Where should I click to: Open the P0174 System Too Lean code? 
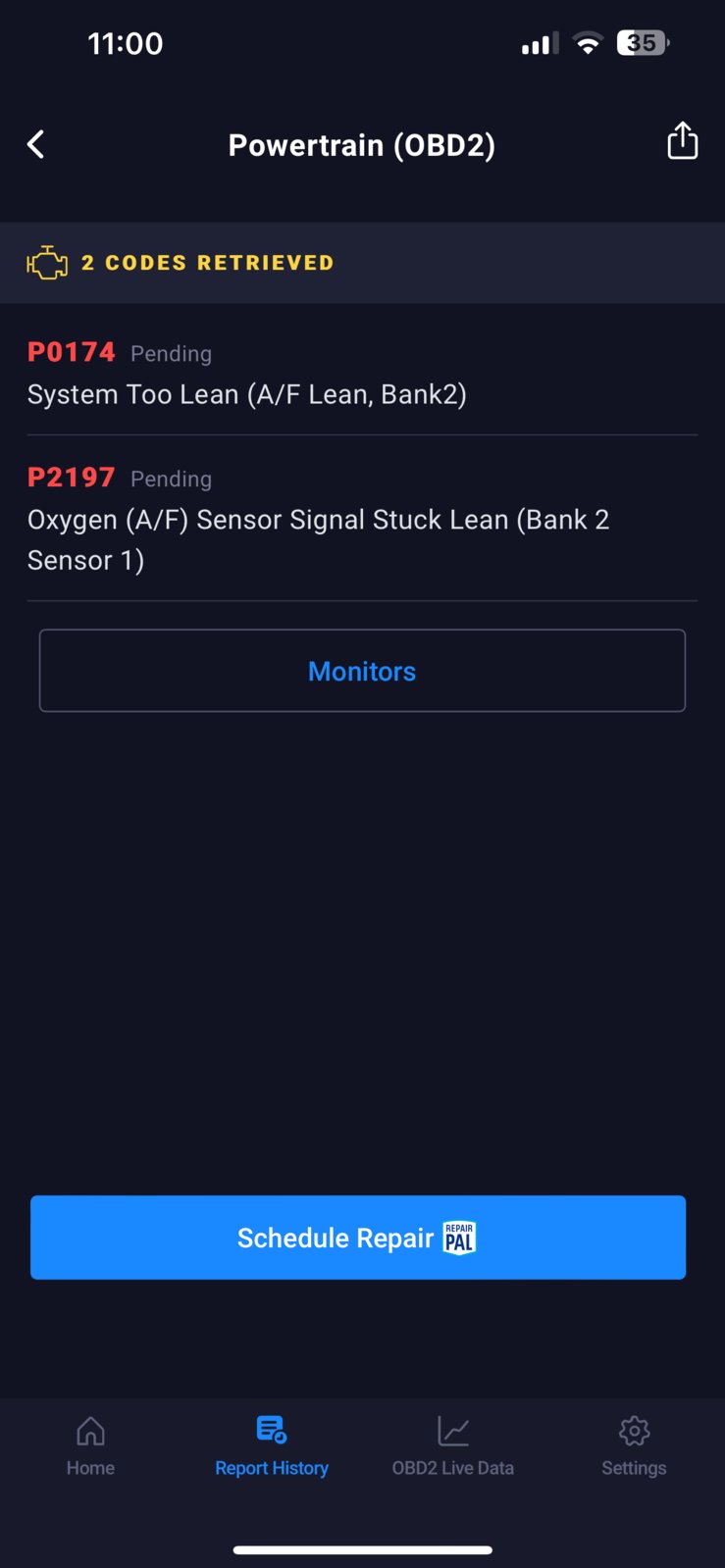tap(362, 374)
